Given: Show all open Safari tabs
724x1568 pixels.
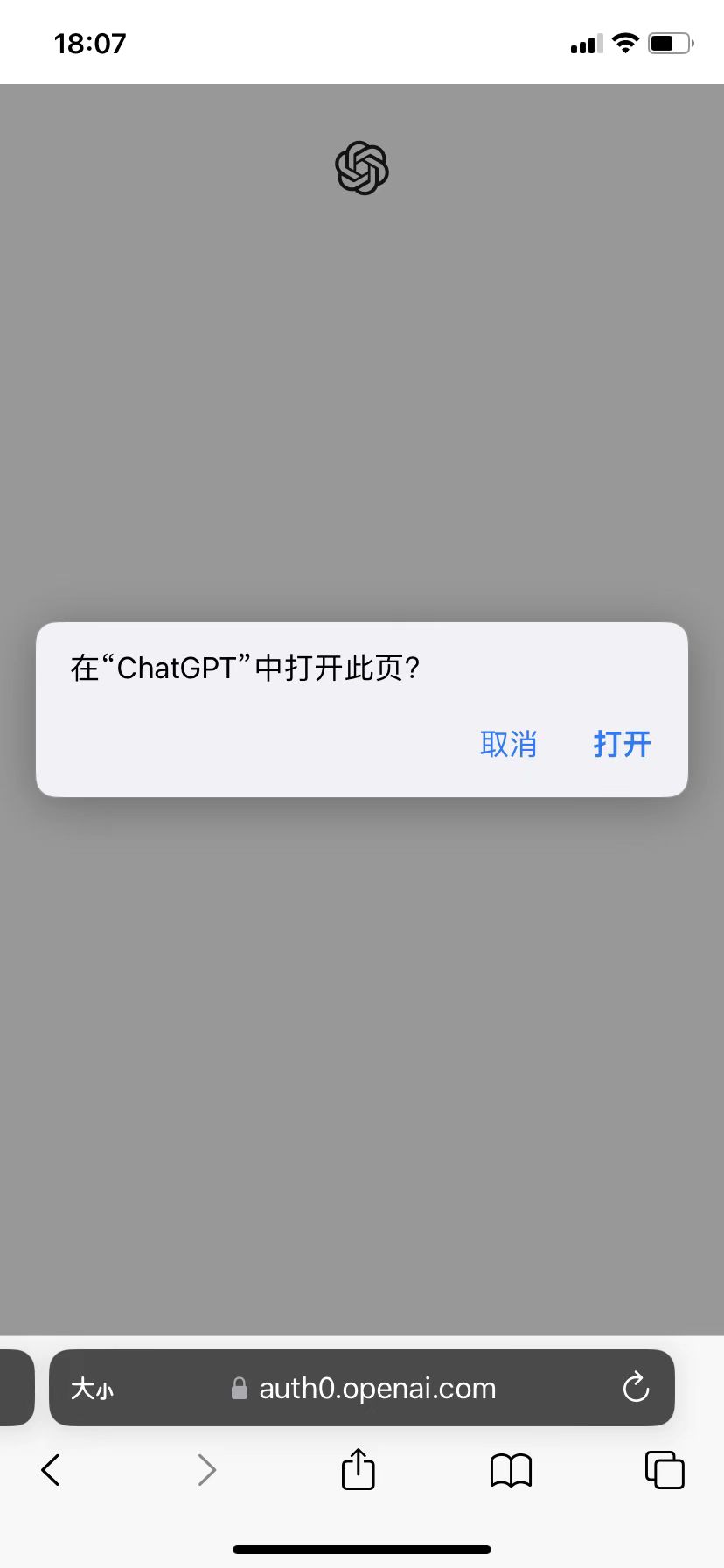Looking at the screenshot, I should (665, 1470).
